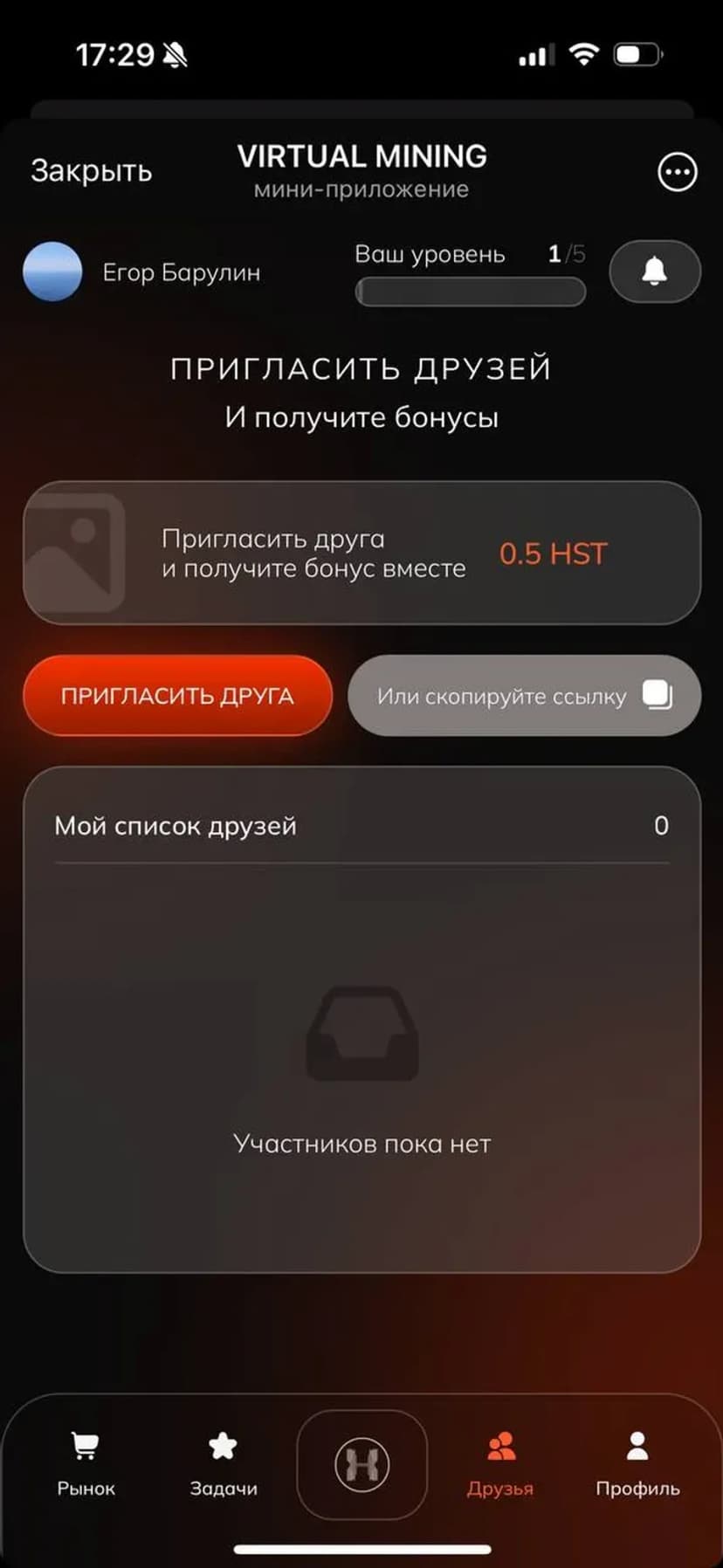Open the three-dot overflow menu
This screenshot has width=723, height=1568.
[x=677, y=172]
